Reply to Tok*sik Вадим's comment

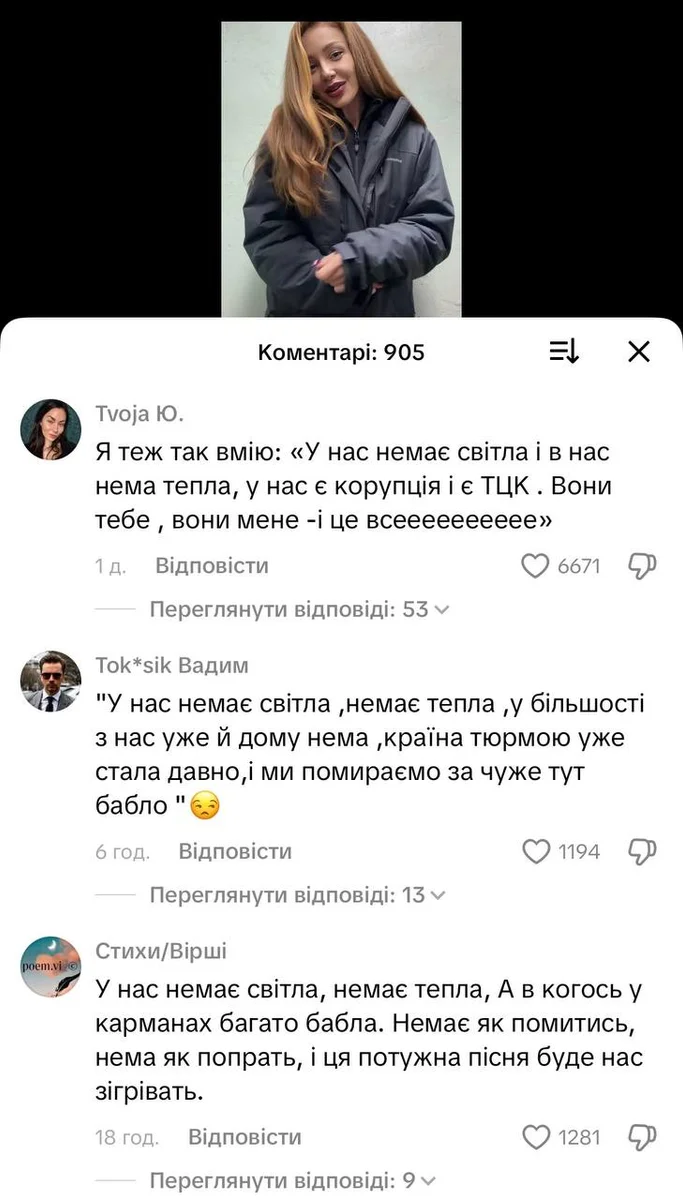pyautogui.click(x=235, y=851)
